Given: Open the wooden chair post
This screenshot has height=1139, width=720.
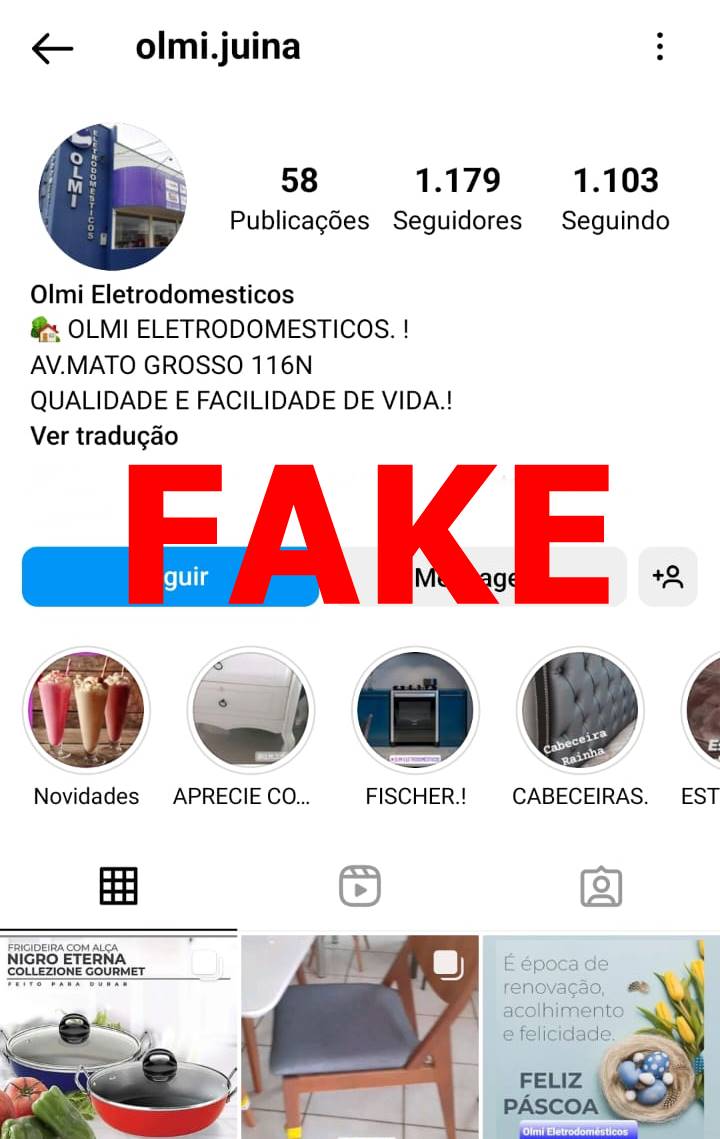Looking at the screenshot, I should [360, 1037].
